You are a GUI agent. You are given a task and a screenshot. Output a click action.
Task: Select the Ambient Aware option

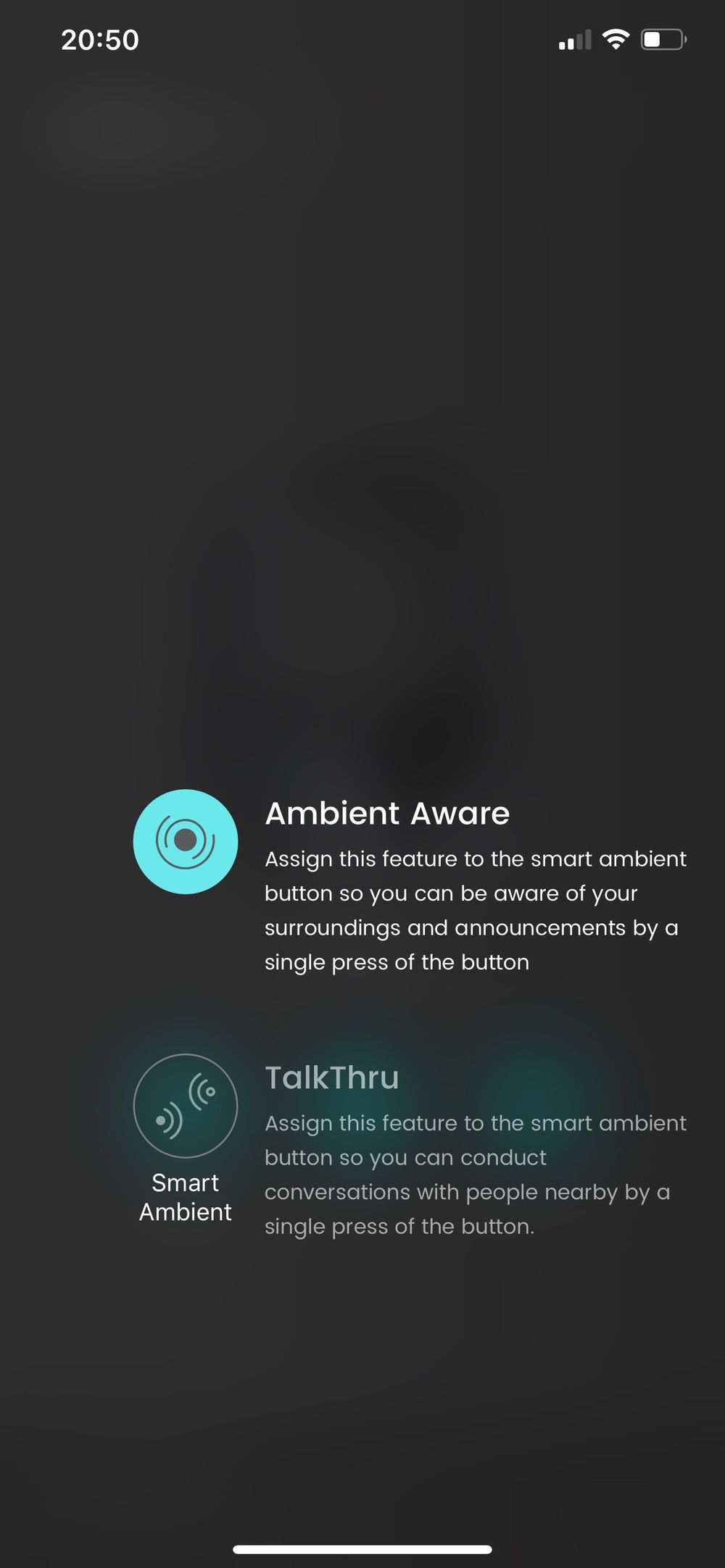coord(186,841)
